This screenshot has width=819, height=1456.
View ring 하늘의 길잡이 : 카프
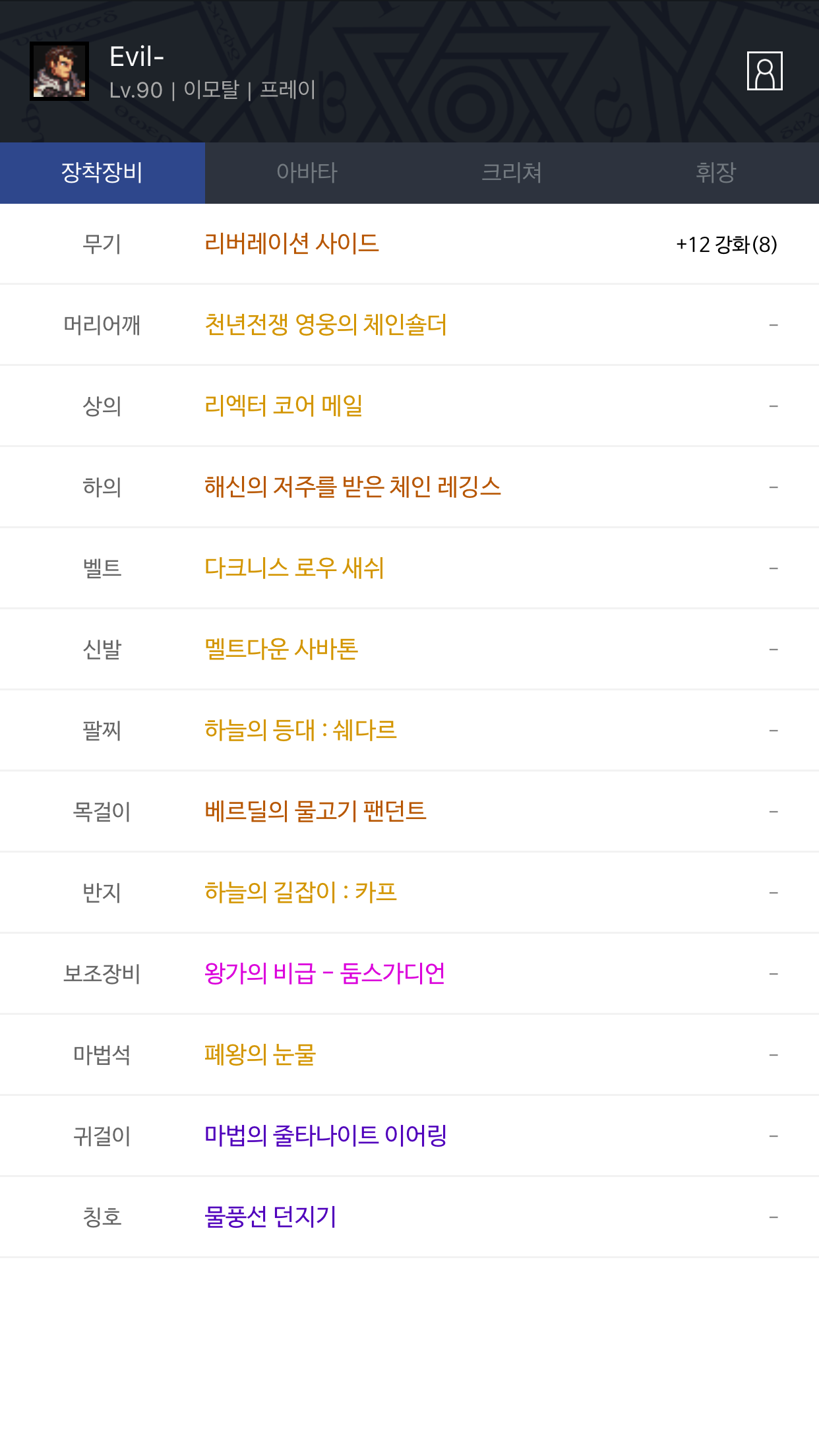pyautogui.click(x=301, y=893)
